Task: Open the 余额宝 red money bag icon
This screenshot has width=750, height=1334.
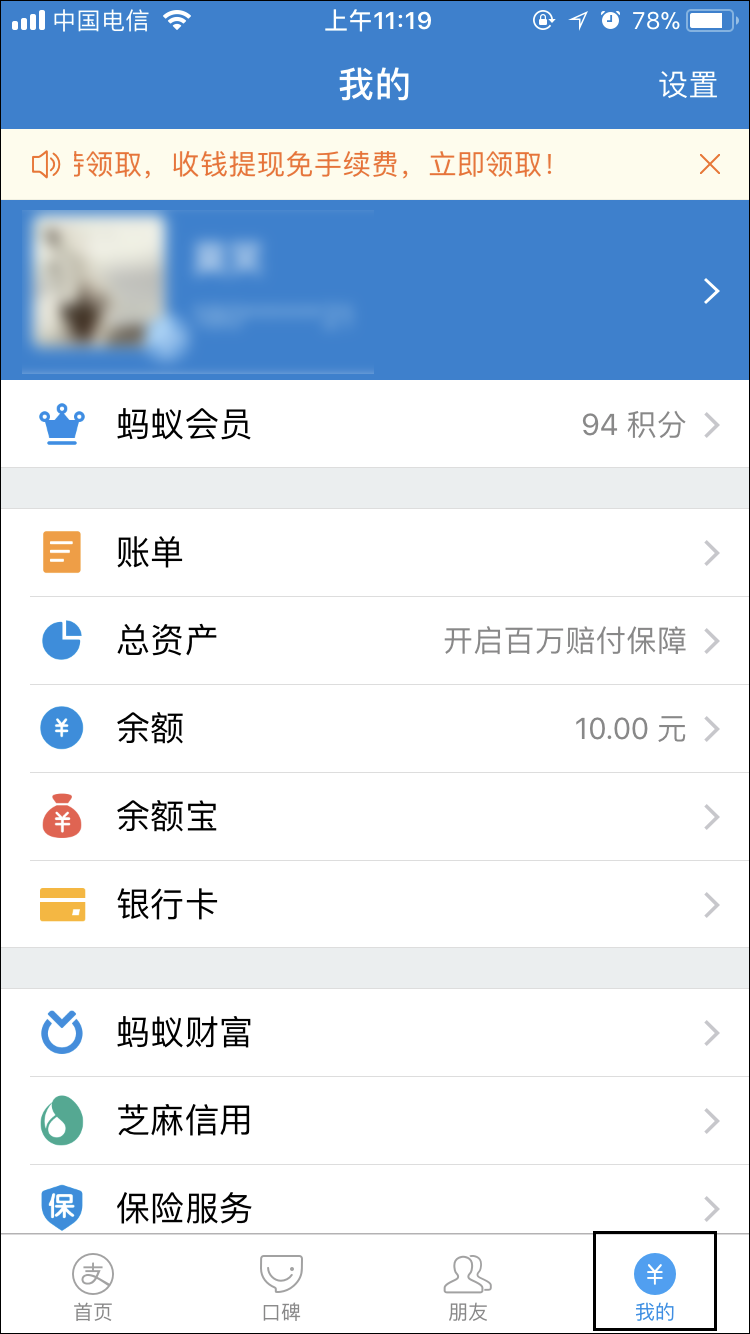Action: click(60, 816)
